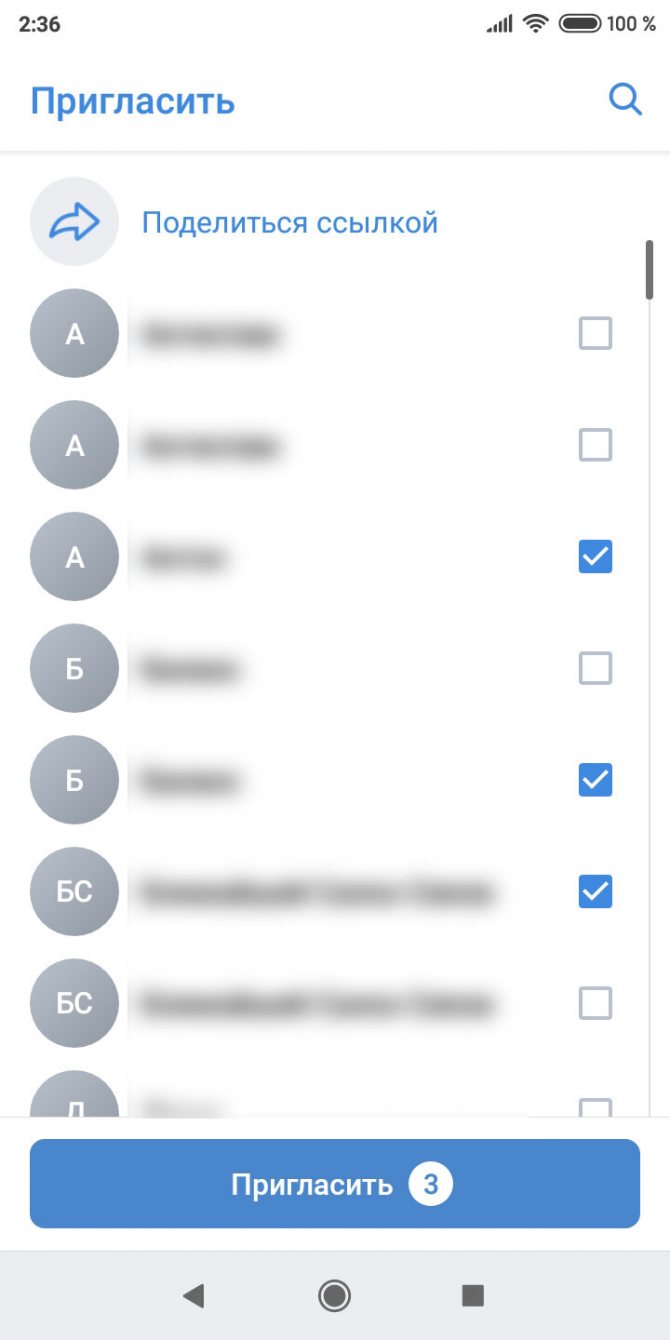Viewport: 670px width, 1340px height.
Task: Uncheck the selected contact with avatar А
Action: point(595,556)
